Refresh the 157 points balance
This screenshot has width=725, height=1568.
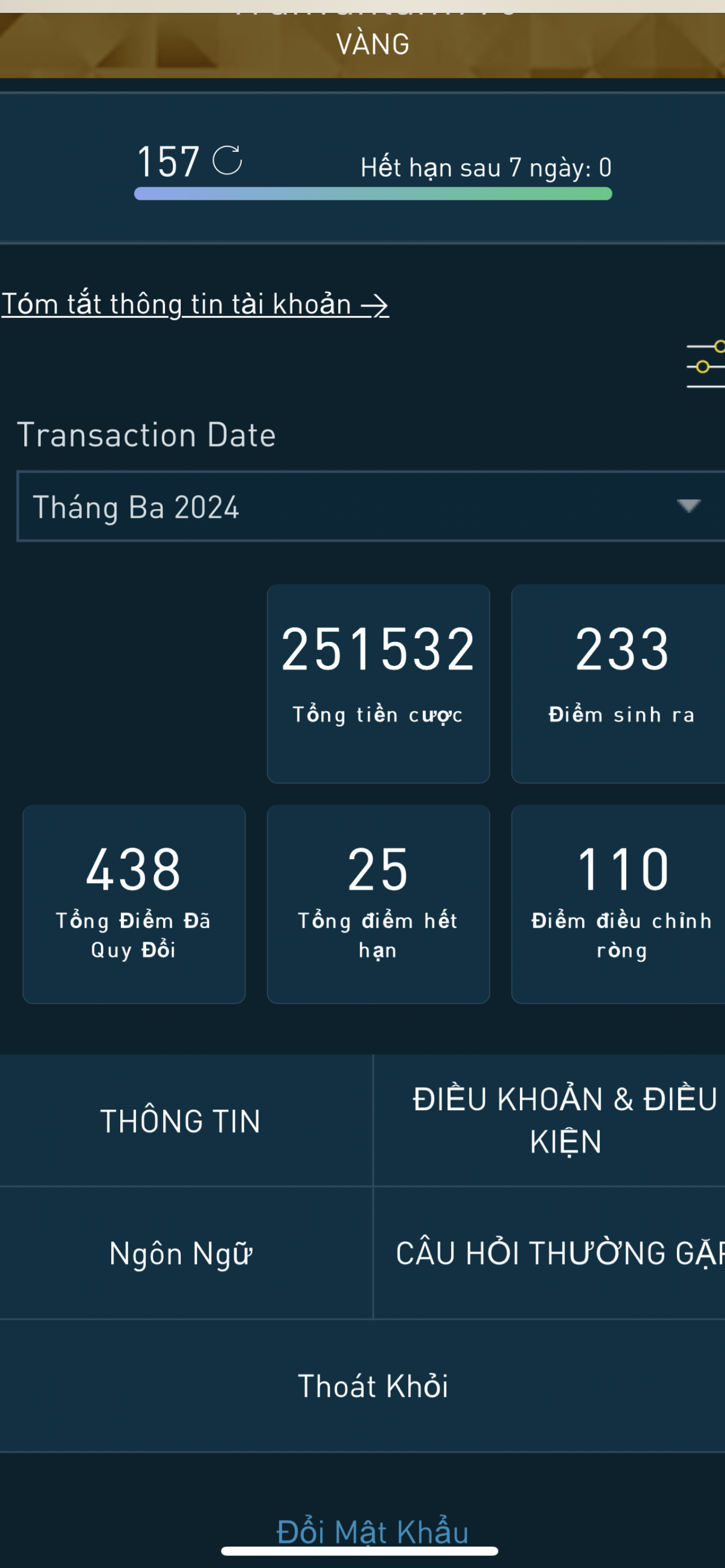point(227,161)
